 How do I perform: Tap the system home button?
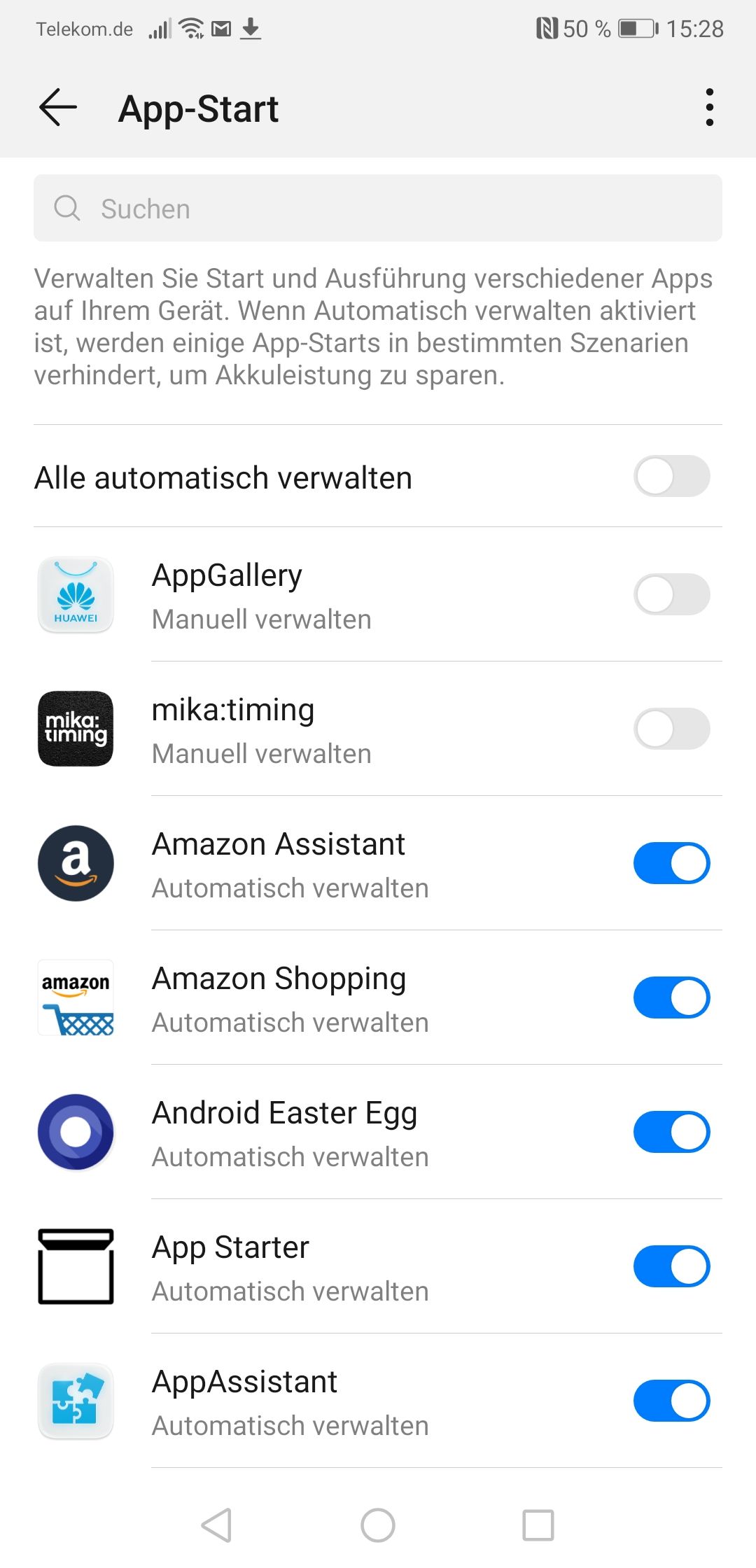point(378,1525)
